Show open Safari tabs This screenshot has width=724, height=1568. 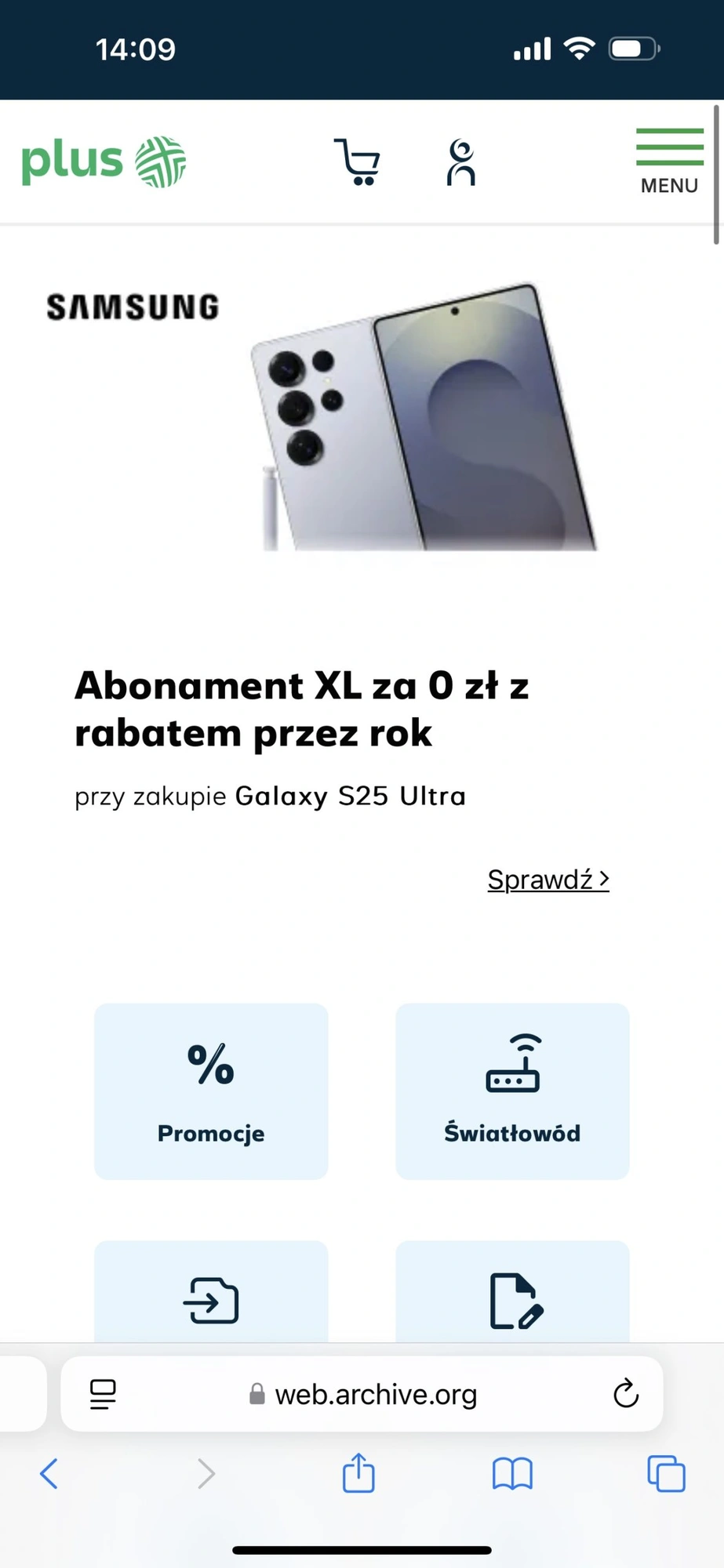[666, 1474]
